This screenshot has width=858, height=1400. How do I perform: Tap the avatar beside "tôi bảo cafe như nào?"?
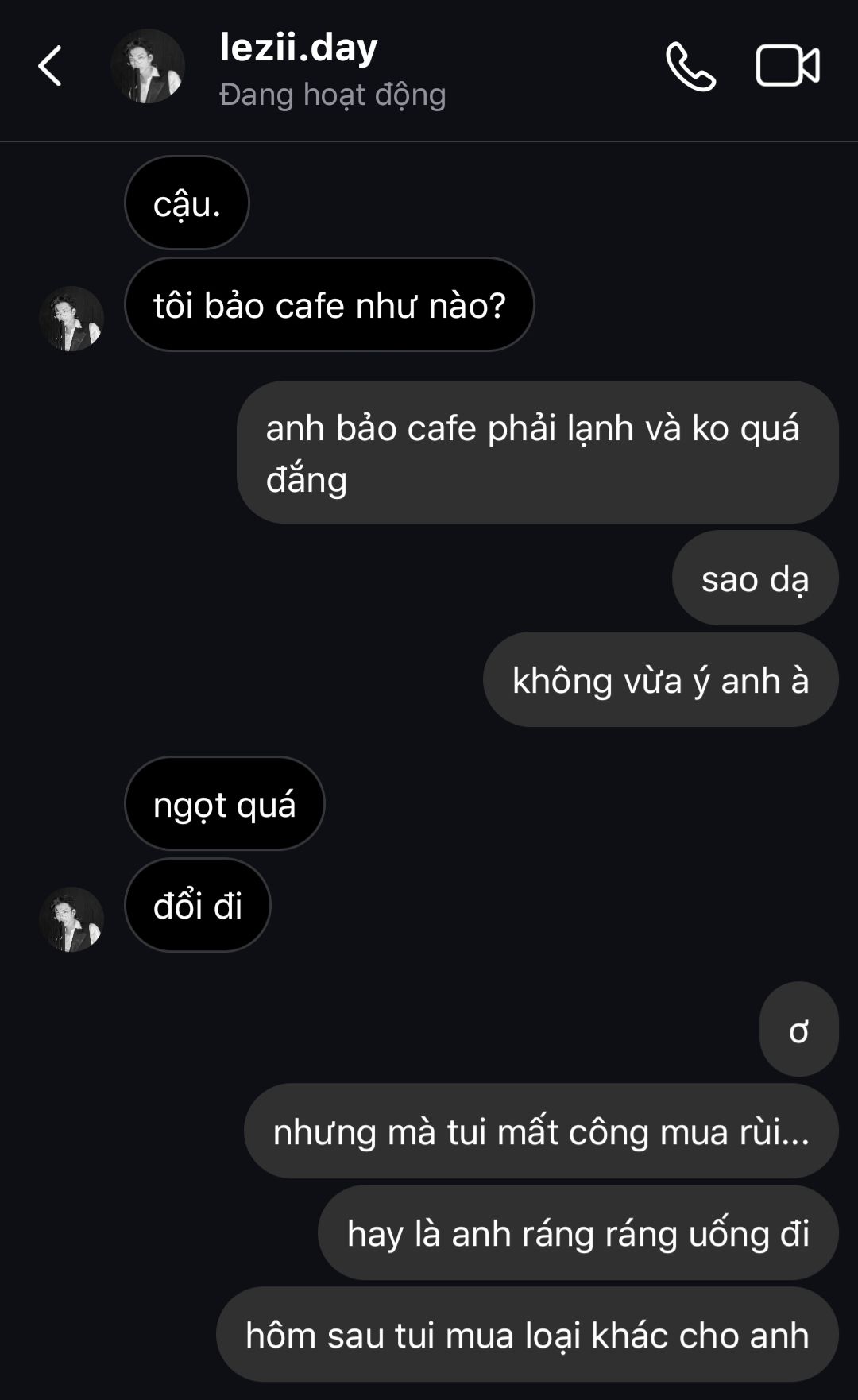[x=71, y=319]
